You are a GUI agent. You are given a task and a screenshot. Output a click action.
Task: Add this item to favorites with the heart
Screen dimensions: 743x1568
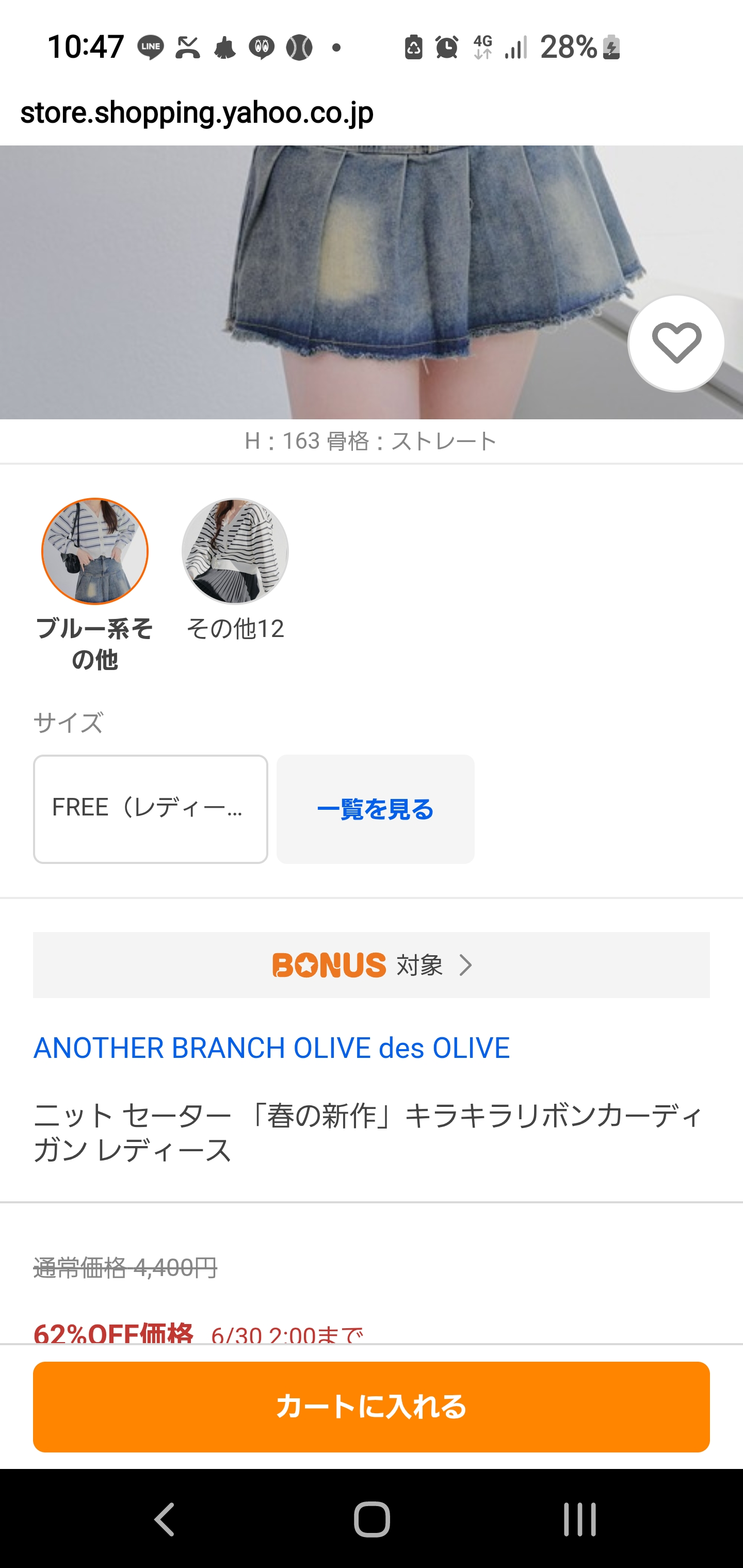676,344
